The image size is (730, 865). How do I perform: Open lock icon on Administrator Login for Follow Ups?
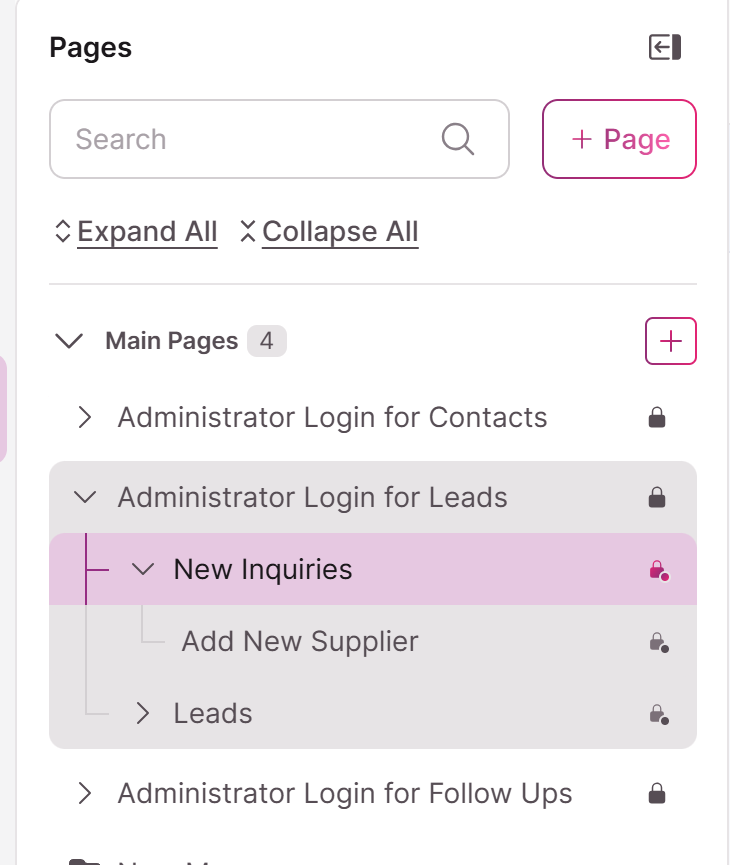[x=657, y=794]
